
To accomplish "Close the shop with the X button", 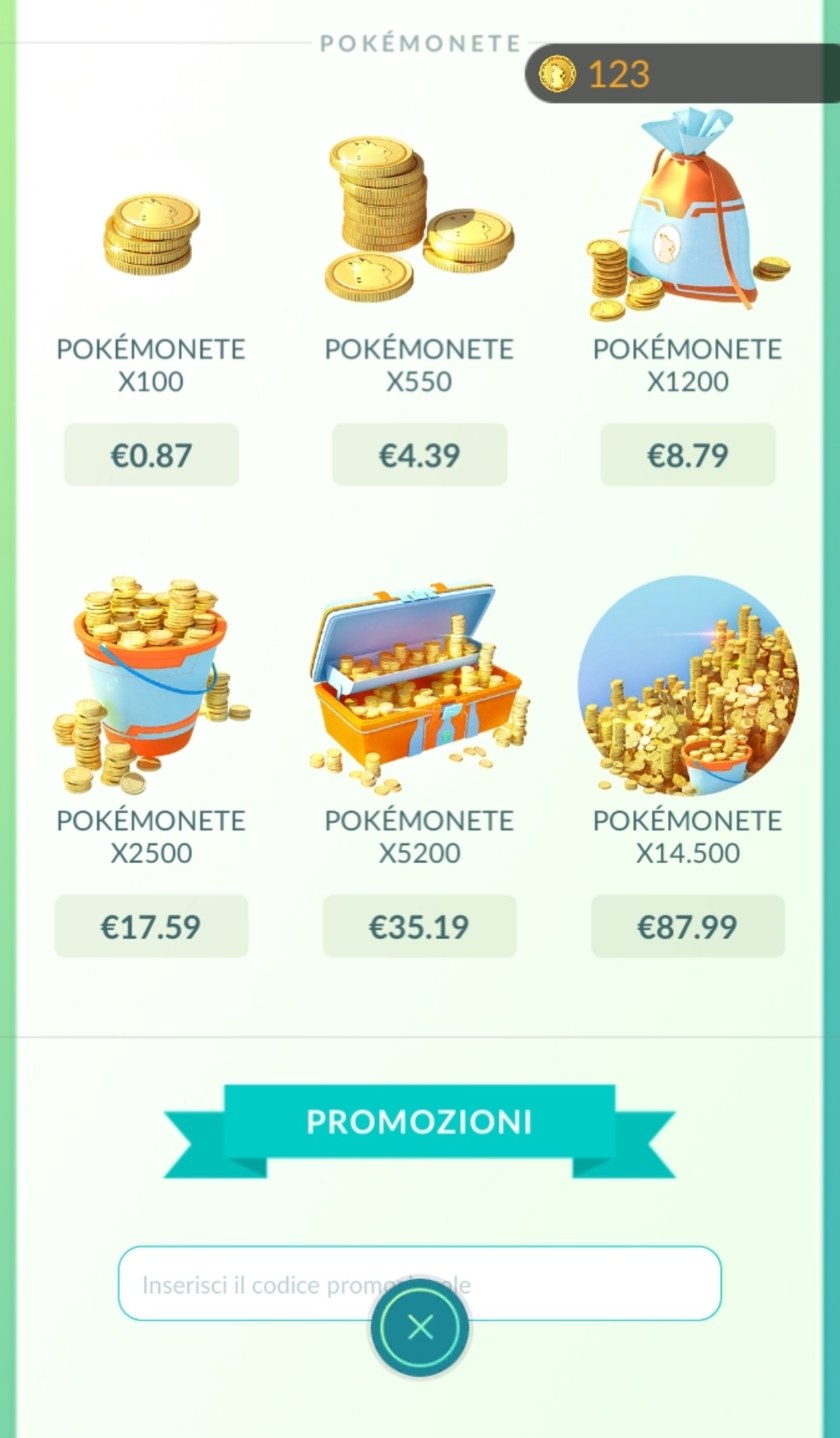I will (x=420, y=1327).
